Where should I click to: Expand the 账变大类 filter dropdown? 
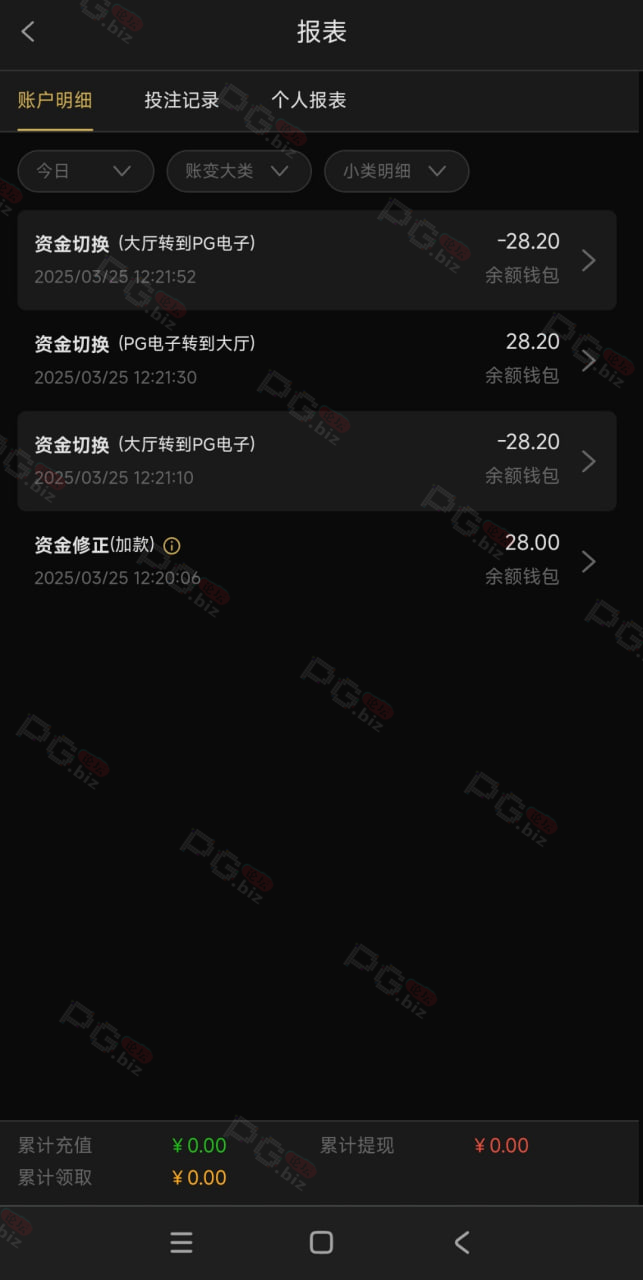coord(239,171)
